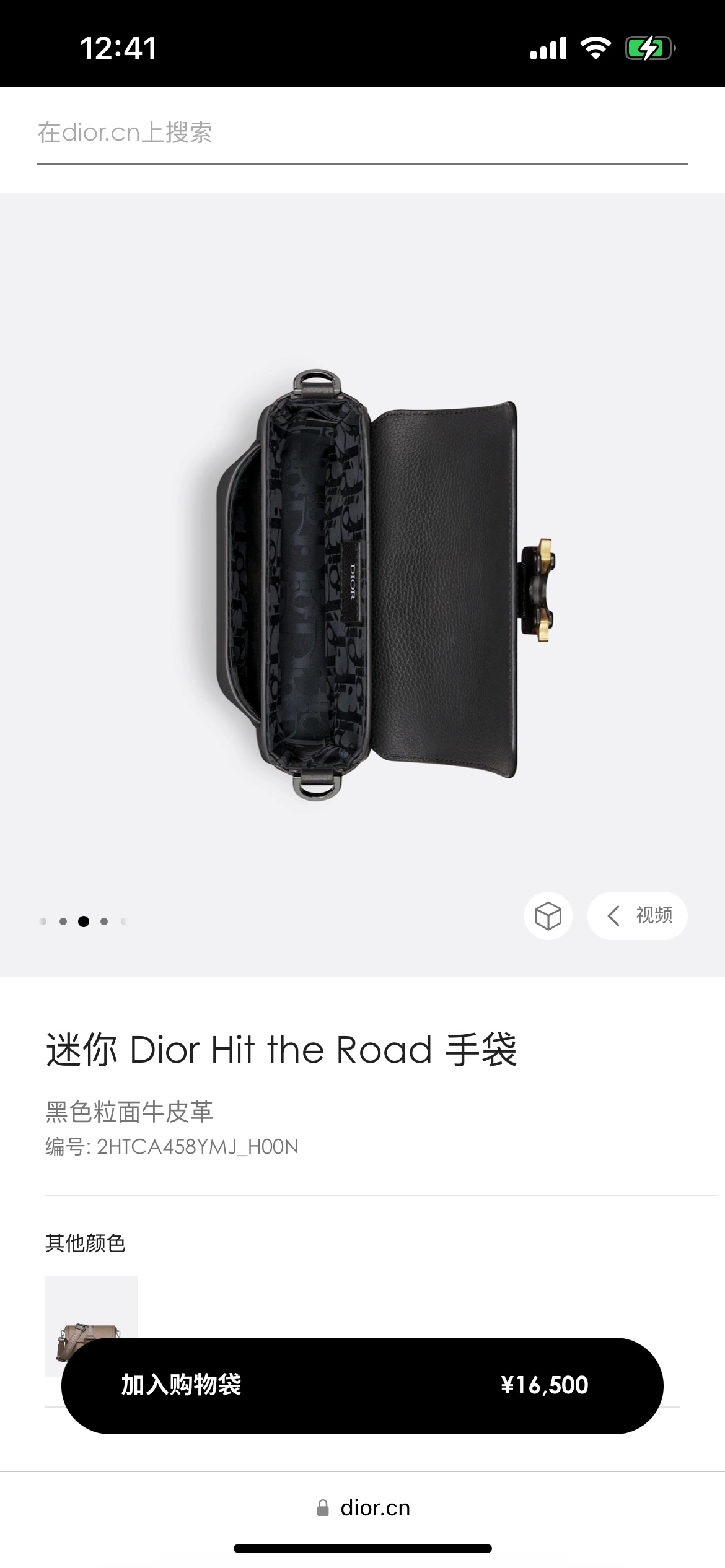Open the 3D cube product view

pyautogui.click(x=548, y=916)
